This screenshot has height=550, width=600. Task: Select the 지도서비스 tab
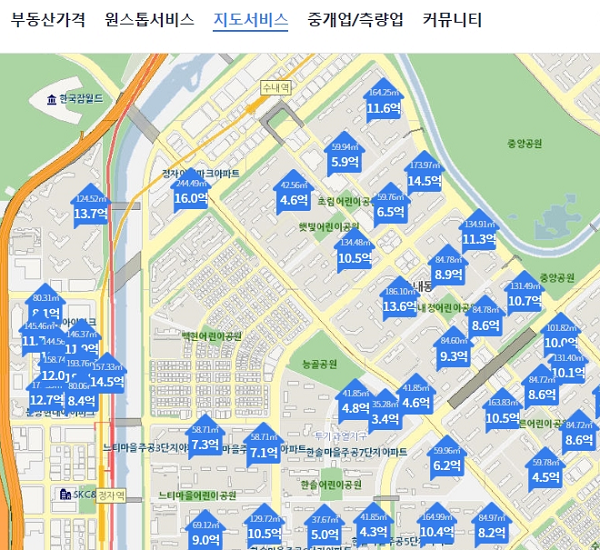point(251,19)
